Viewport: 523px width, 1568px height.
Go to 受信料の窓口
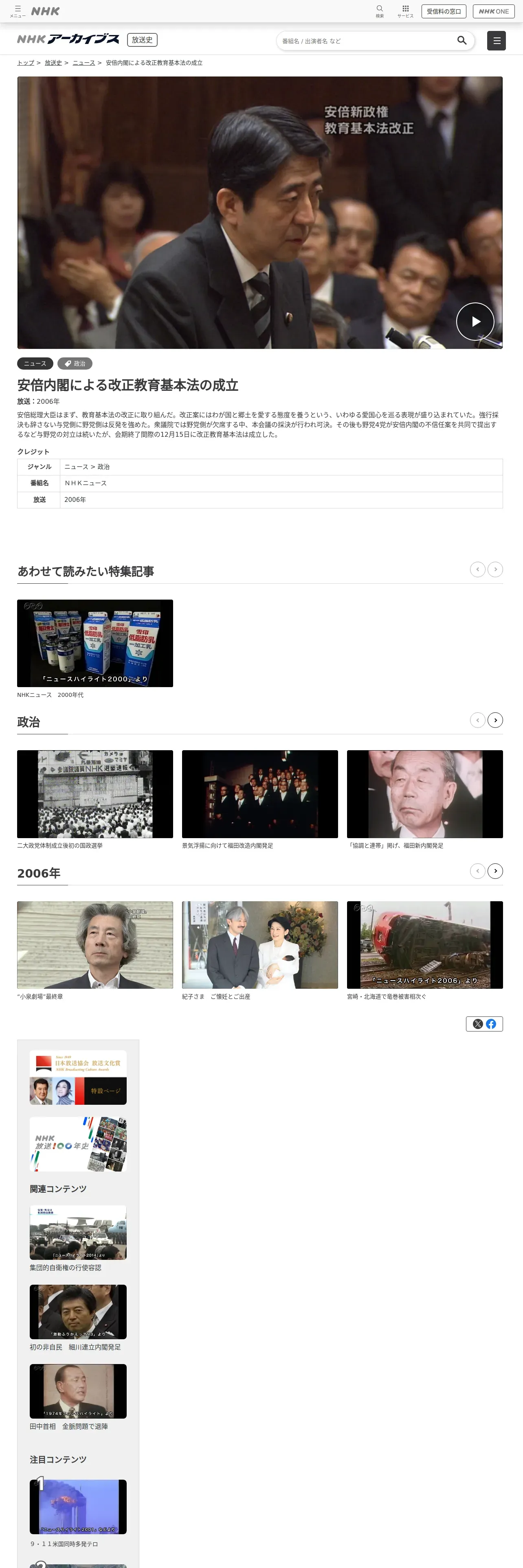[444, 11]
